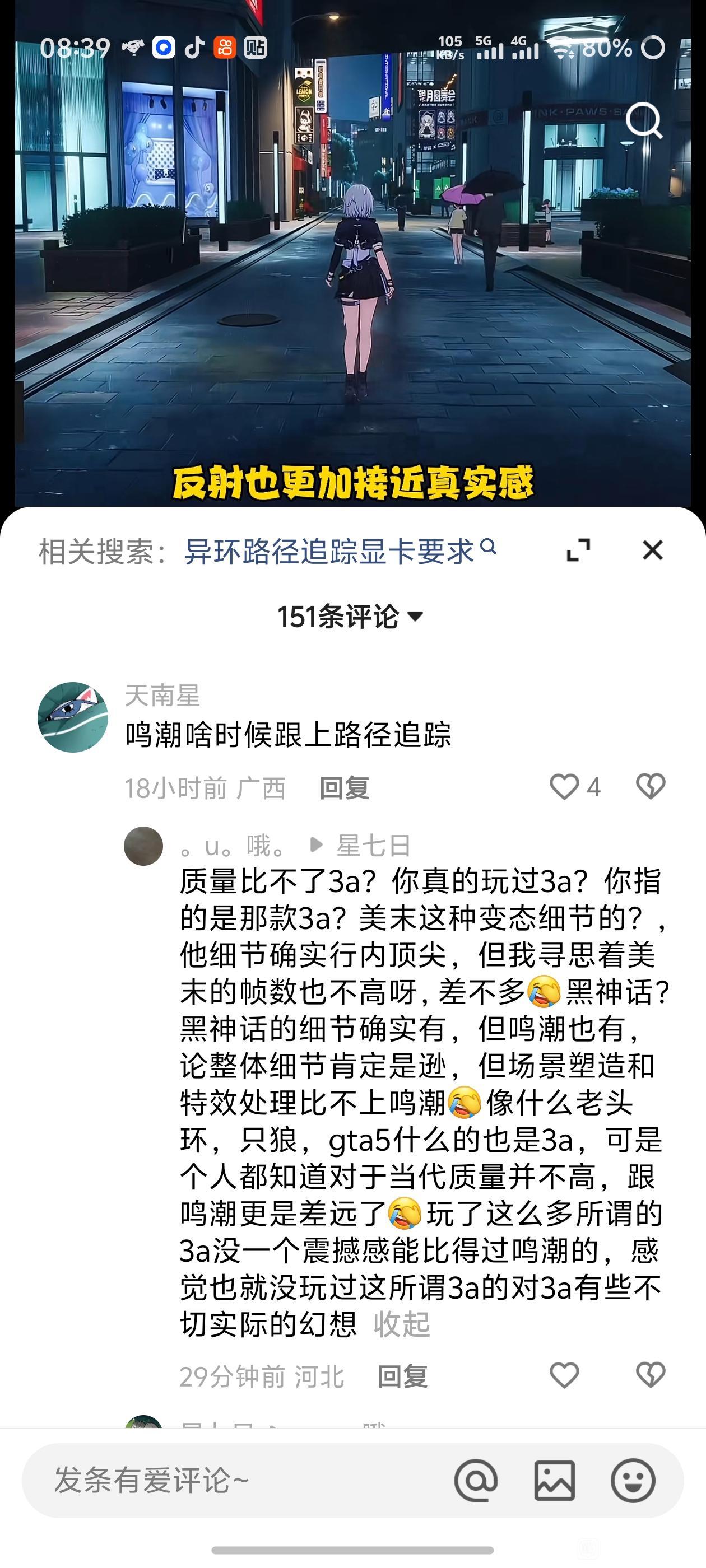Dislike the reply posted 29分钟前
This screenshot has width=706, height=1568.
[650, 1376]
